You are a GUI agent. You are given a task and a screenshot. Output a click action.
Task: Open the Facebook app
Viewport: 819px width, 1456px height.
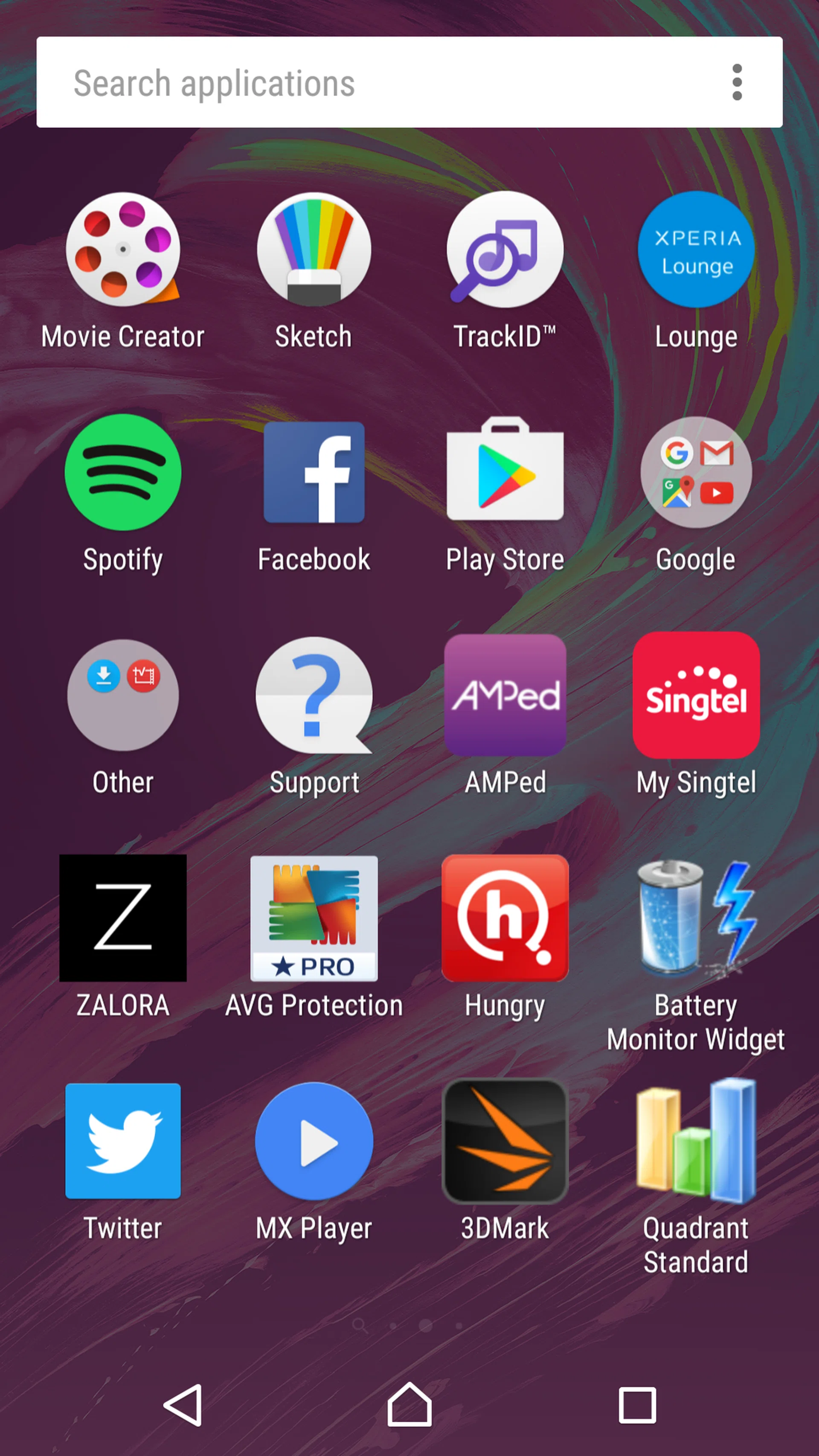point(314,473)
